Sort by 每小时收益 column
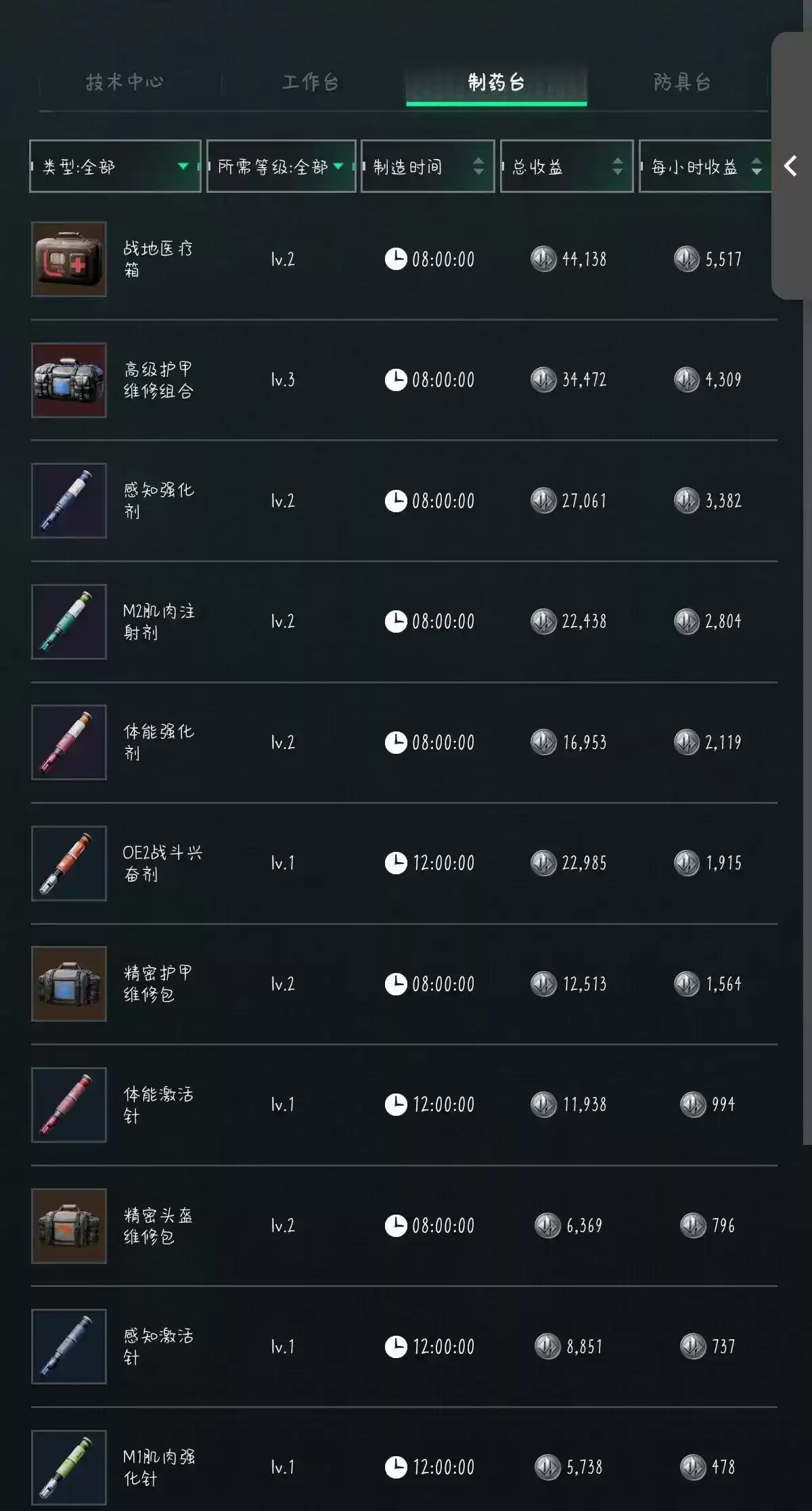The height and width of the screenshot is (1511, 812). 705,166
